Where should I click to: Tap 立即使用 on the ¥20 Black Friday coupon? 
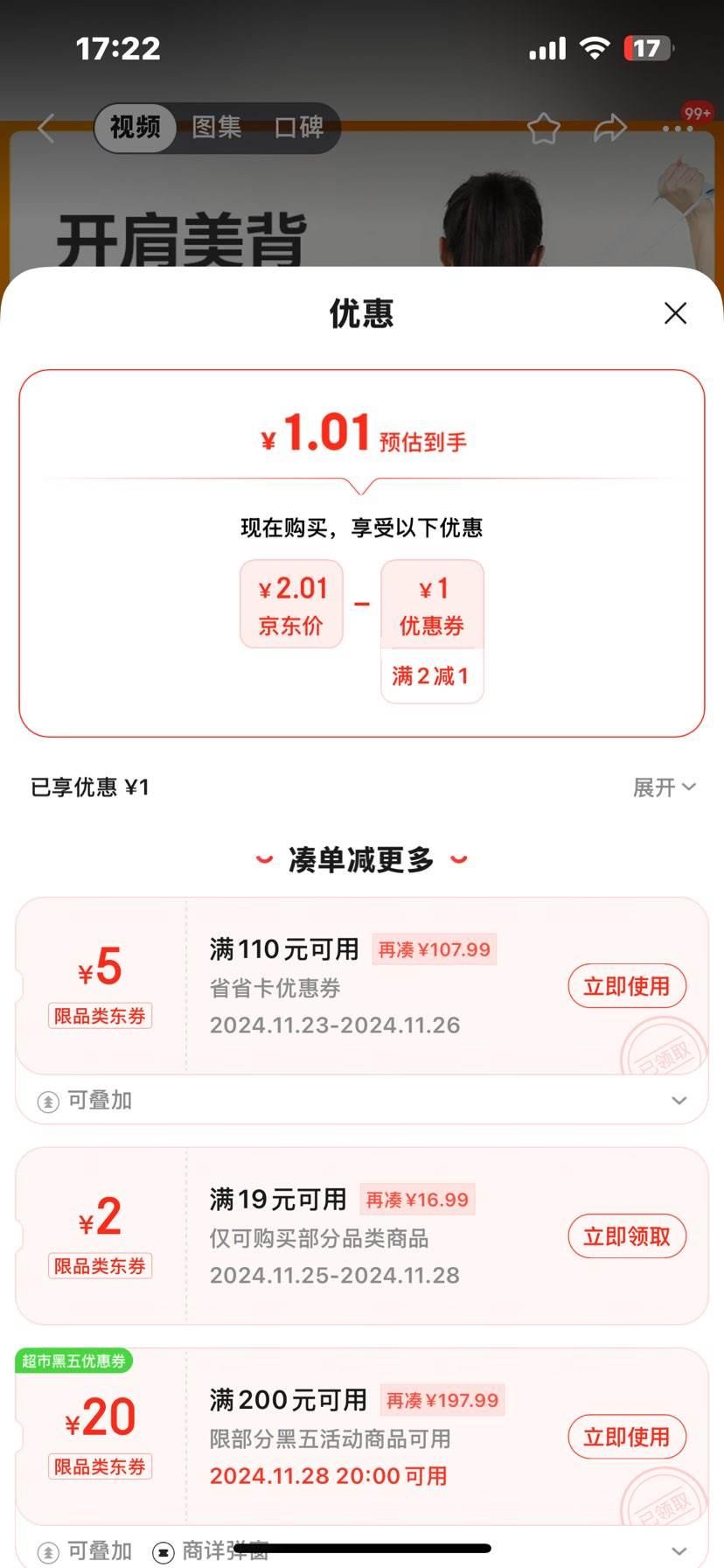click(x=627, y=1437)
